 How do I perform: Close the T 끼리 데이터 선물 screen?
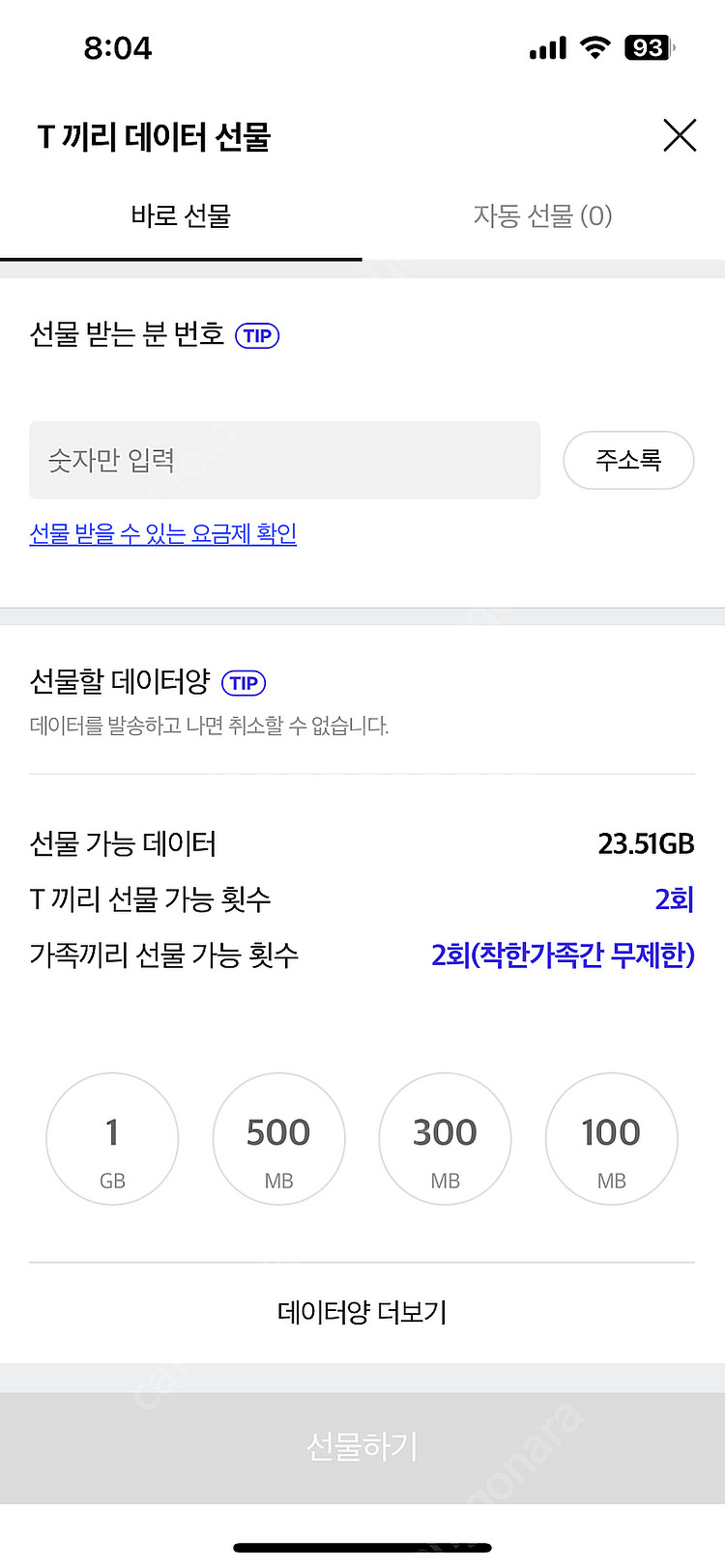(680, 136)
